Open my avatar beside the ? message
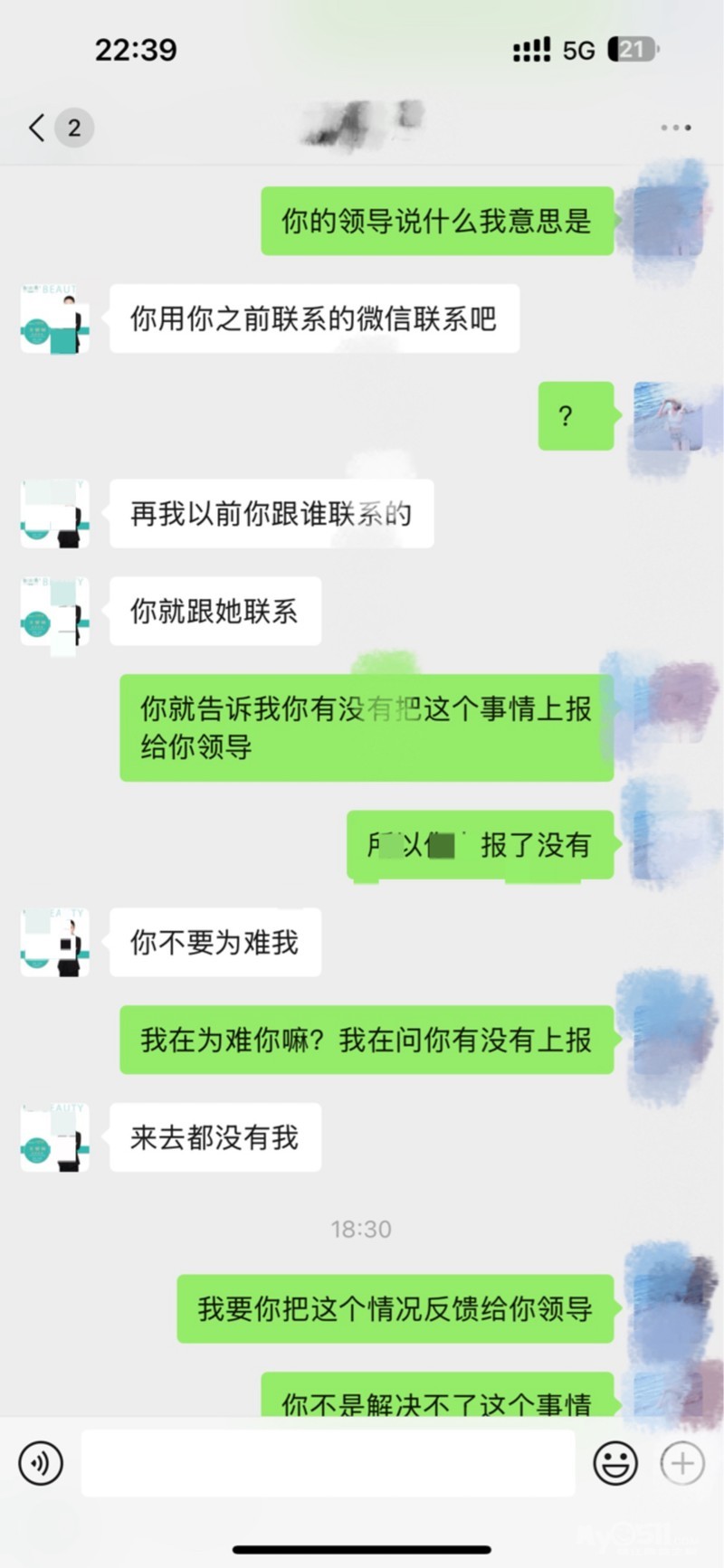Screen dimensions: 724x1568 tap(668, 416)
